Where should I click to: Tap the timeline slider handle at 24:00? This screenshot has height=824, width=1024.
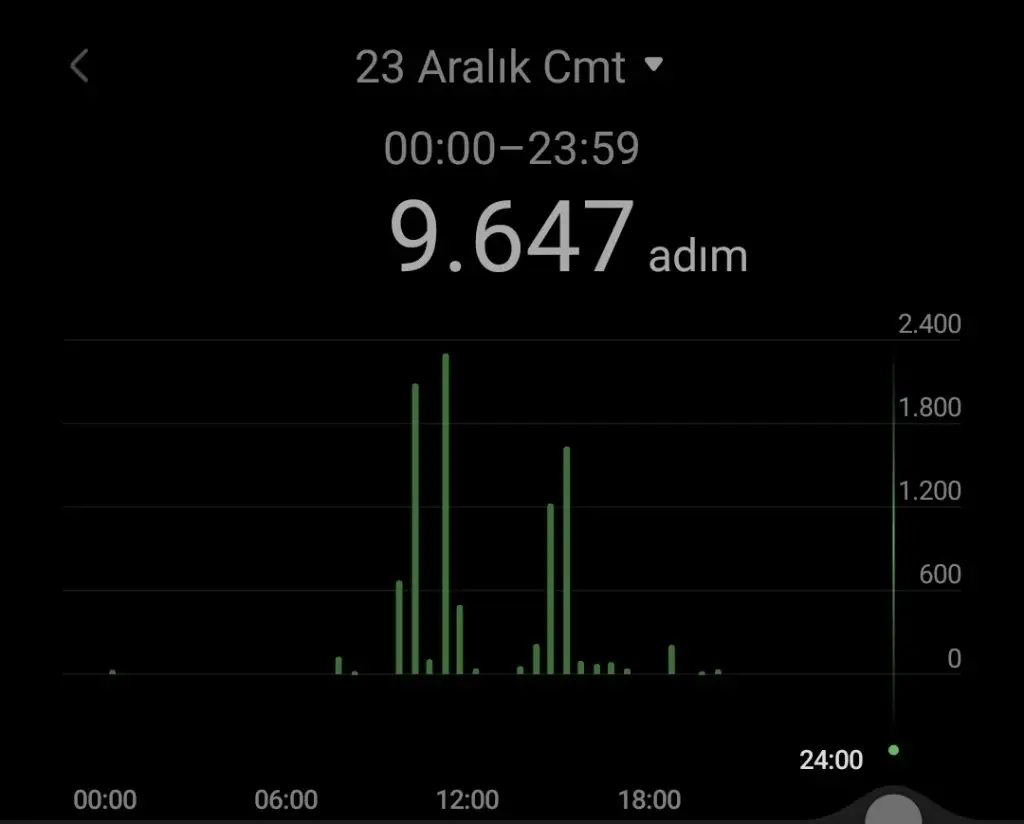(893, 806)
